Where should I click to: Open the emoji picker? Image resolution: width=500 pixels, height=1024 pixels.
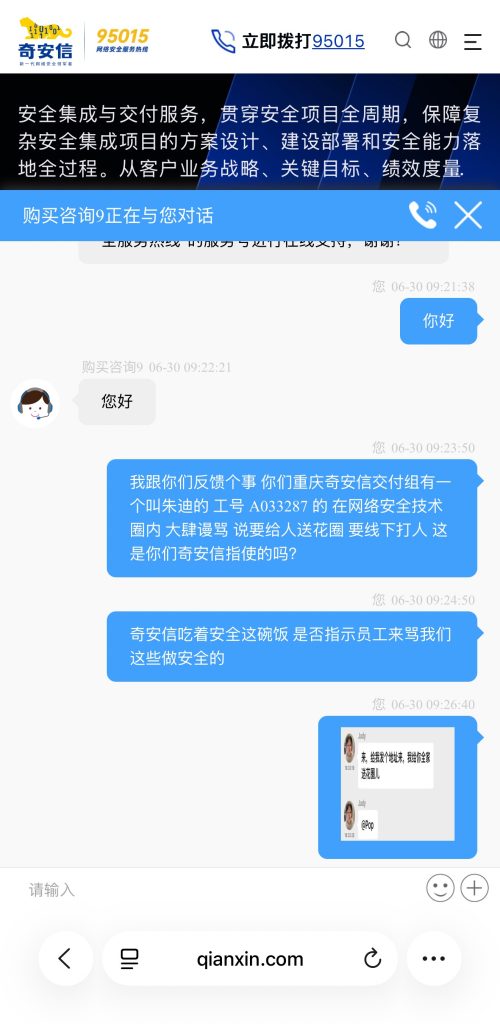pyautogui.click(x=441, y=888)
